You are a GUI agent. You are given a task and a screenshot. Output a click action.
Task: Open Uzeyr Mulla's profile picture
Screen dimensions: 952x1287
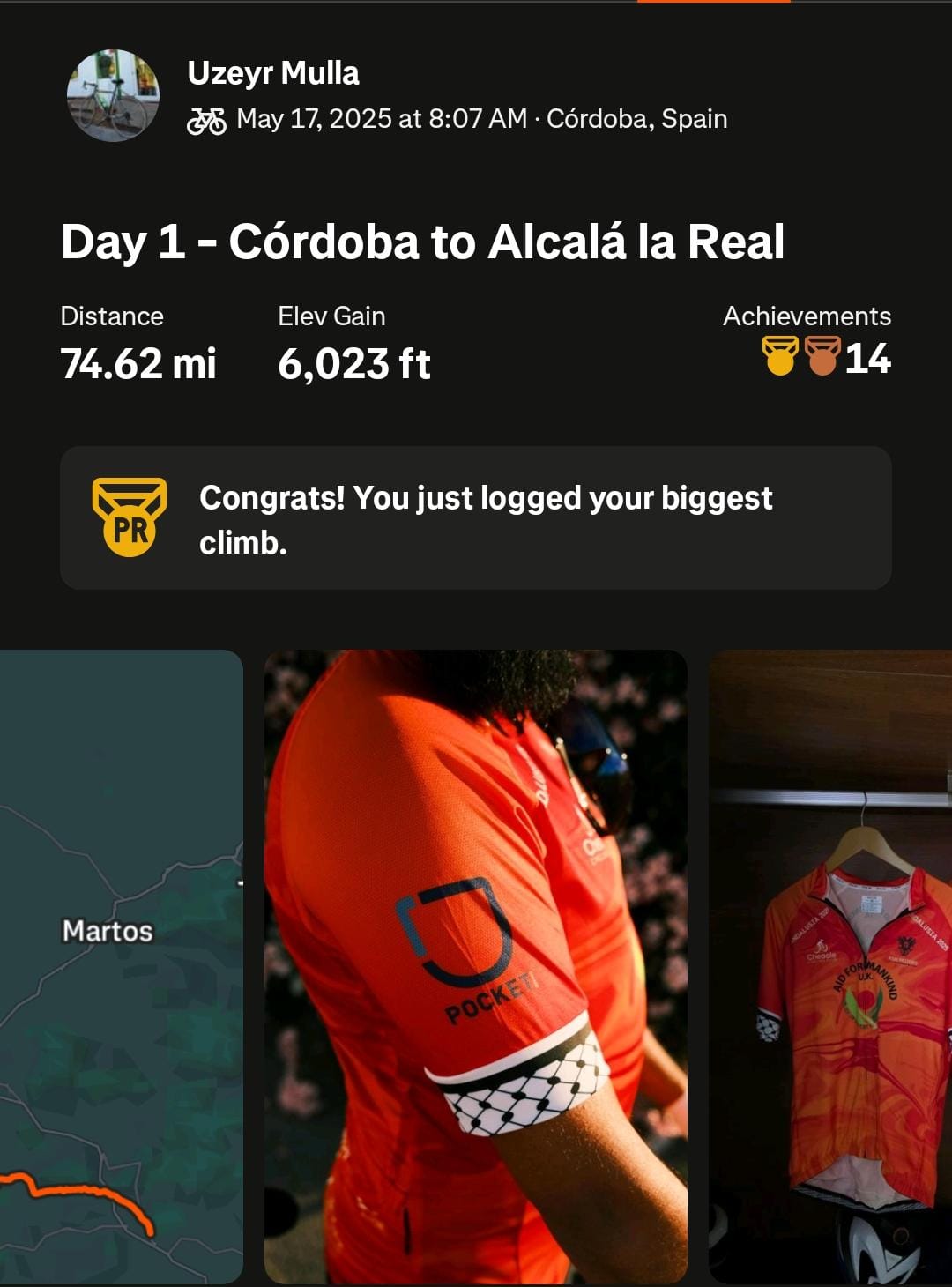point(113,95)
